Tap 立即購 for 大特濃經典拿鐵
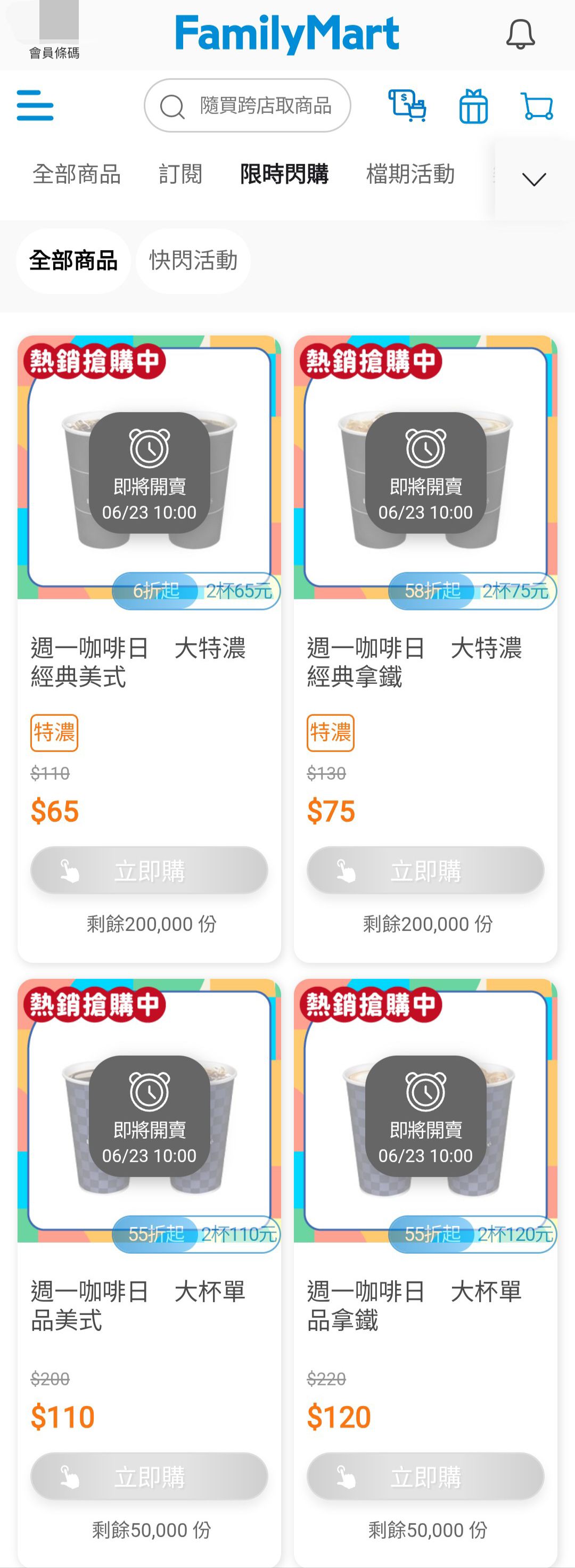Image resolution: width=575 pixels, height=1568 pixels. coord(425,870)
